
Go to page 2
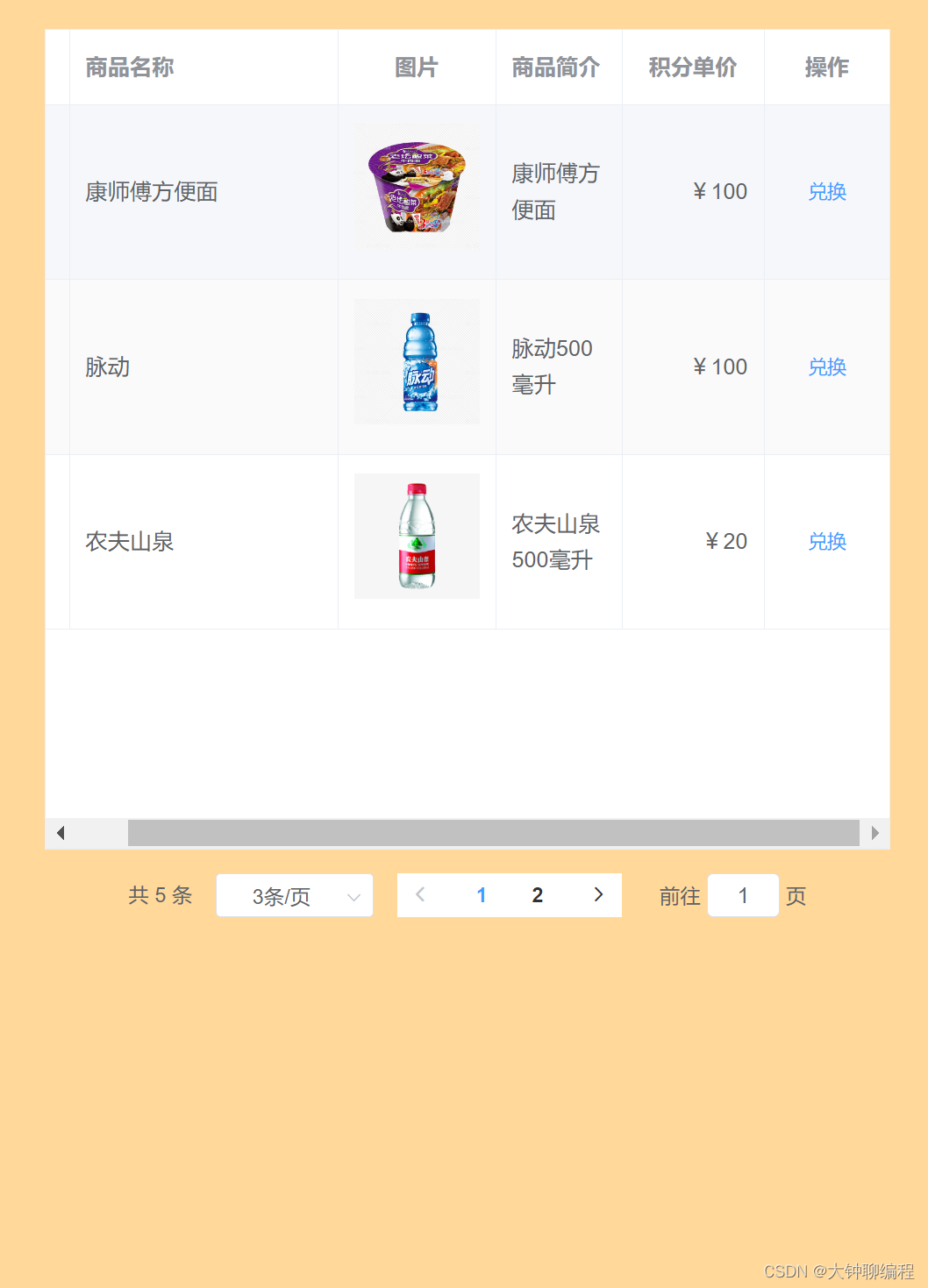(x=538, y=895)
